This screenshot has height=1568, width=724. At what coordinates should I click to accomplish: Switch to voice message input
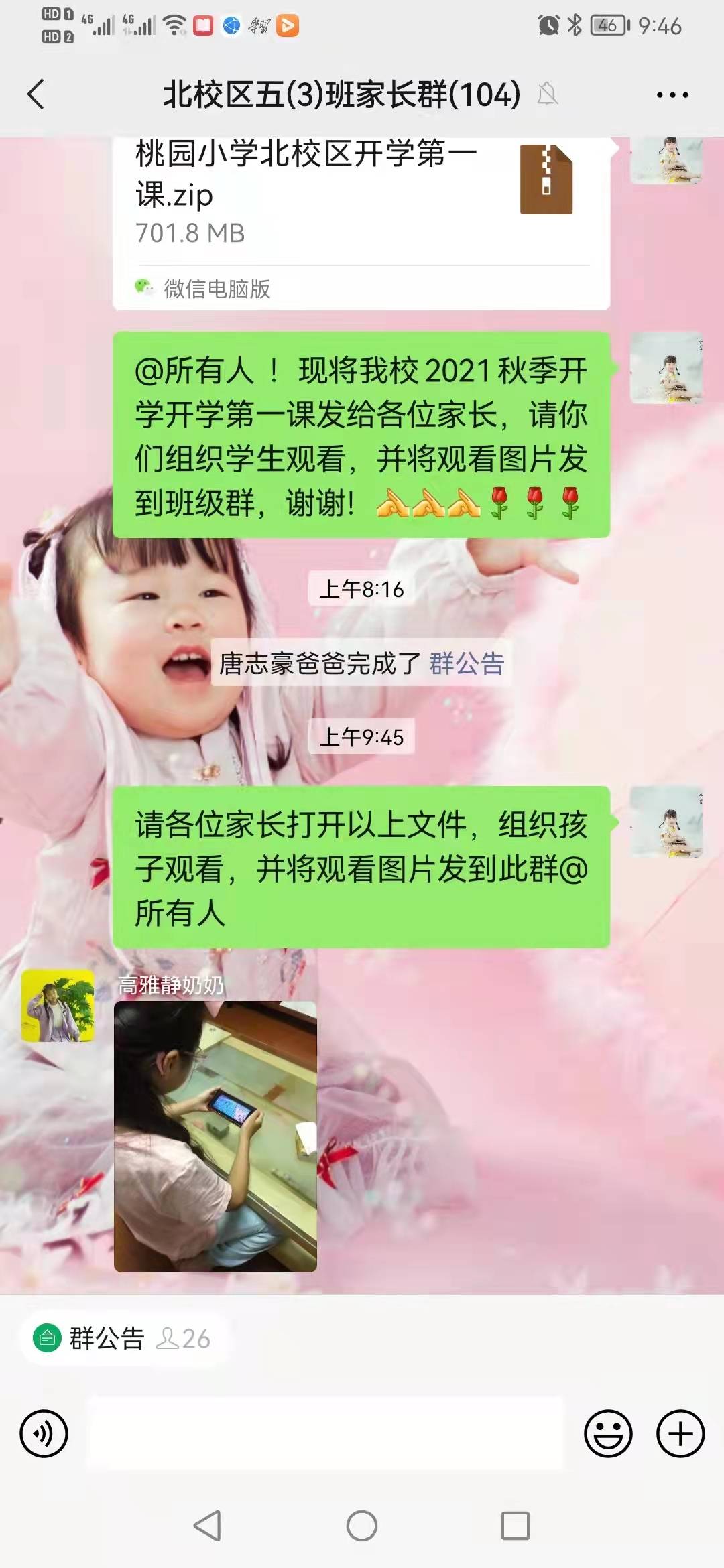pyautogui.click(x=44, y=1433)
